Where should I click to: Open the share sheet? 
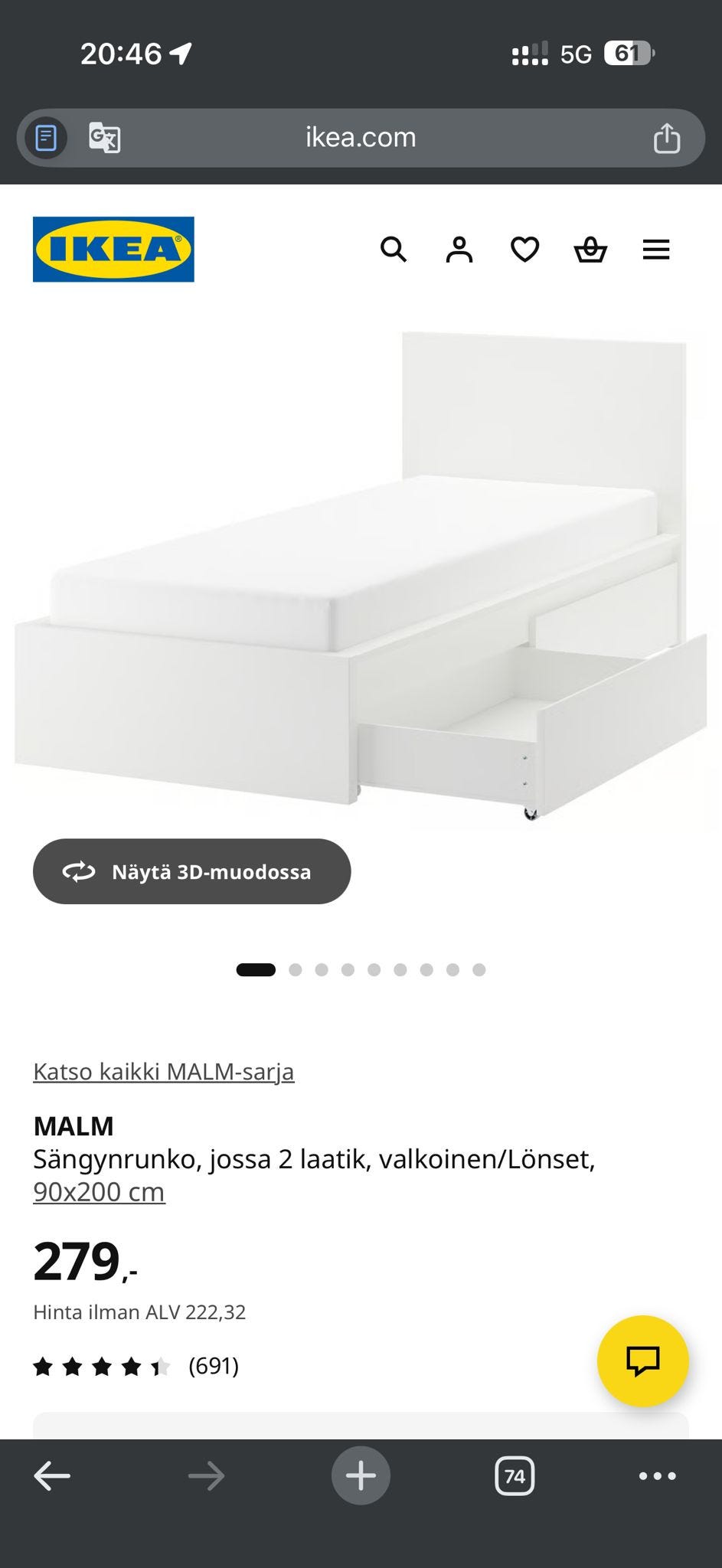point(667,137)
